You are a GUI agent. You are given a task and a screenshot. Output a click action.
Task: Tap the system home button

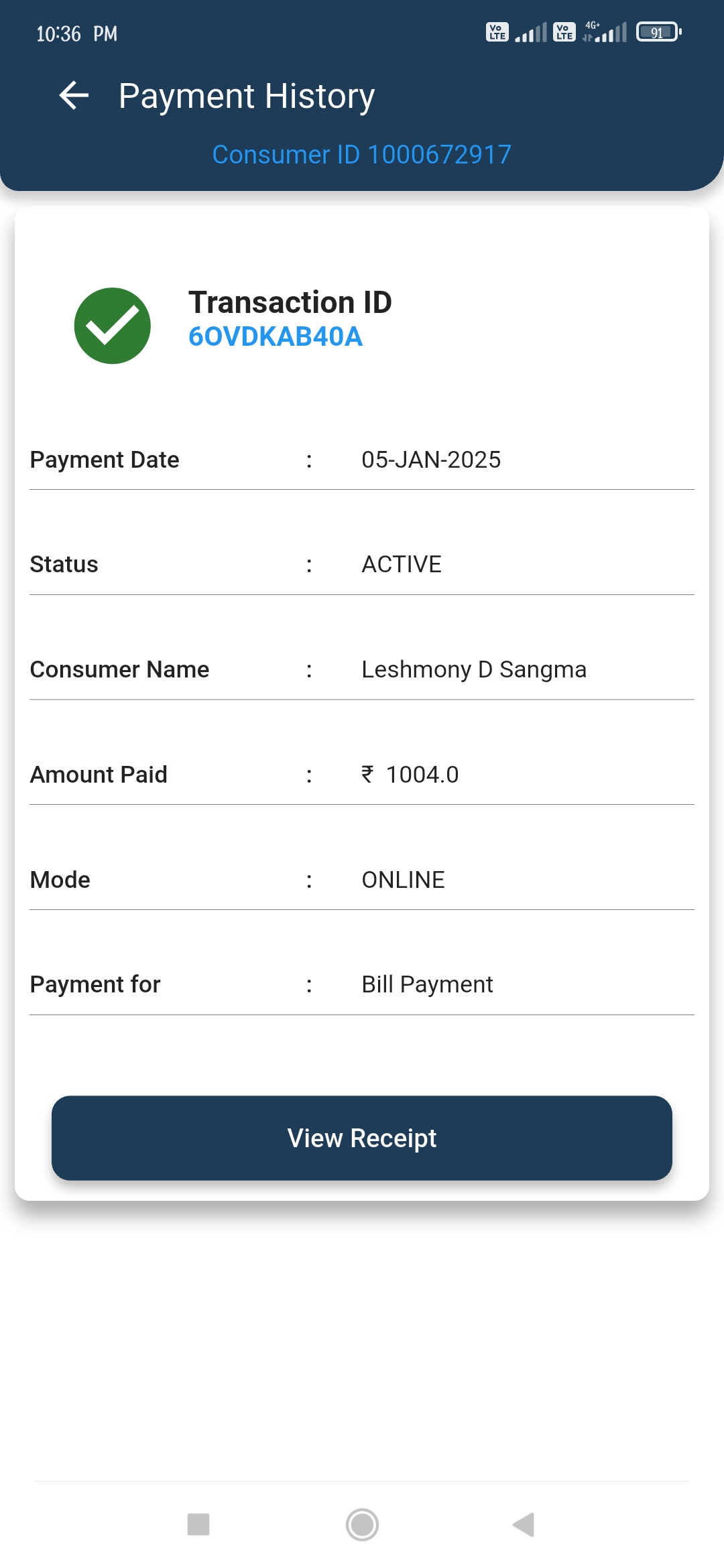tap(362, 1524)
